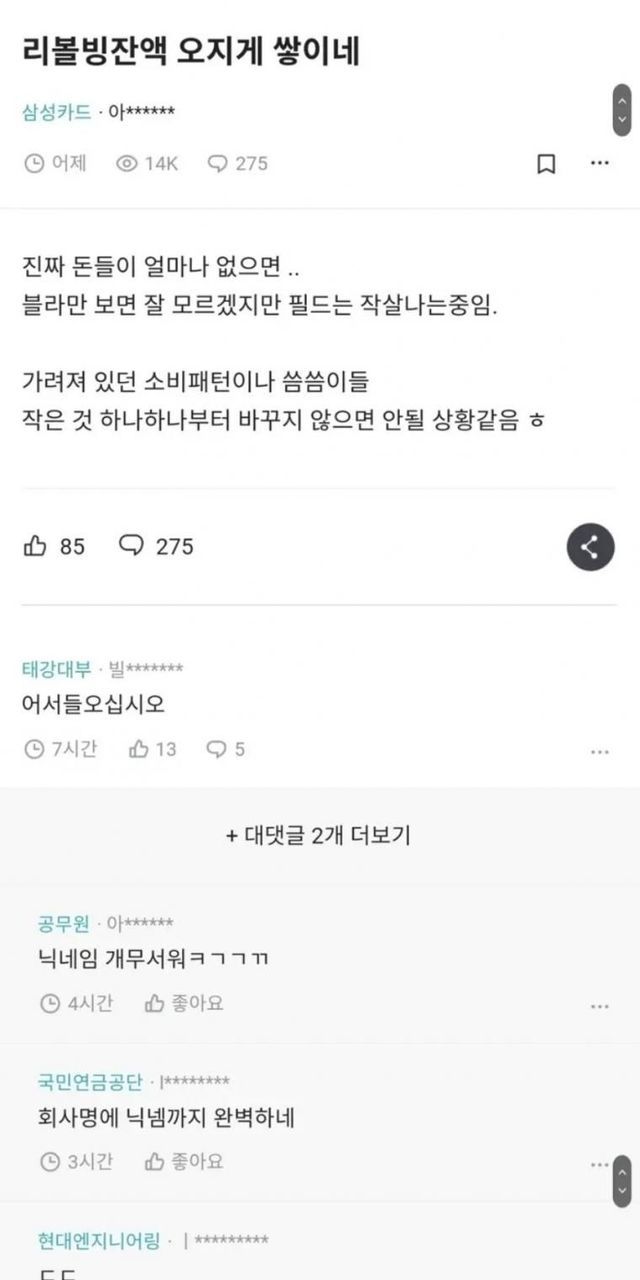
Task: Bookmark this post
Action: [x=546, y=164]
